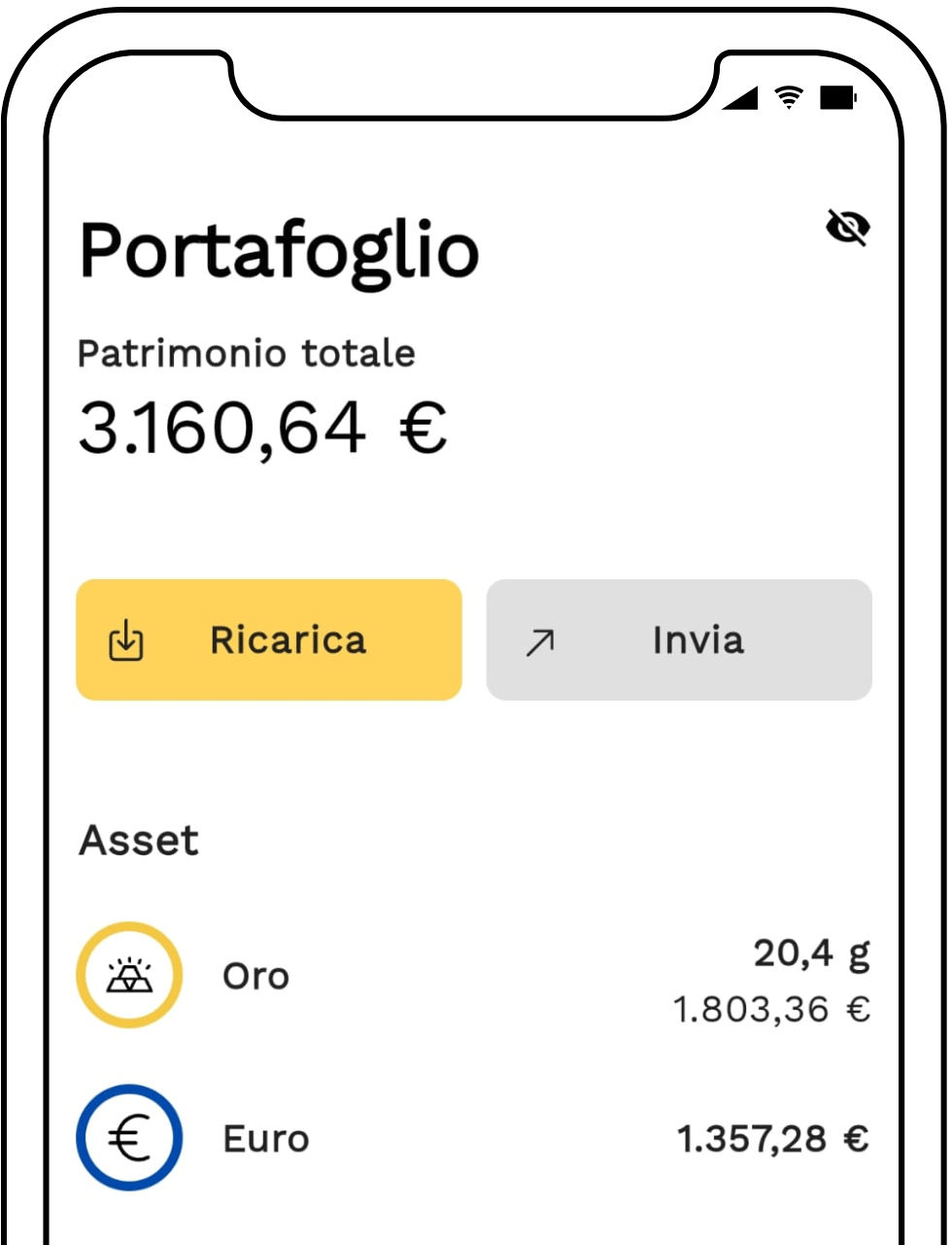This screenshot has height=1245, width=952.
Task: Open the Euro asset row
Action: pyautogui.click(x=474, y=1138)
